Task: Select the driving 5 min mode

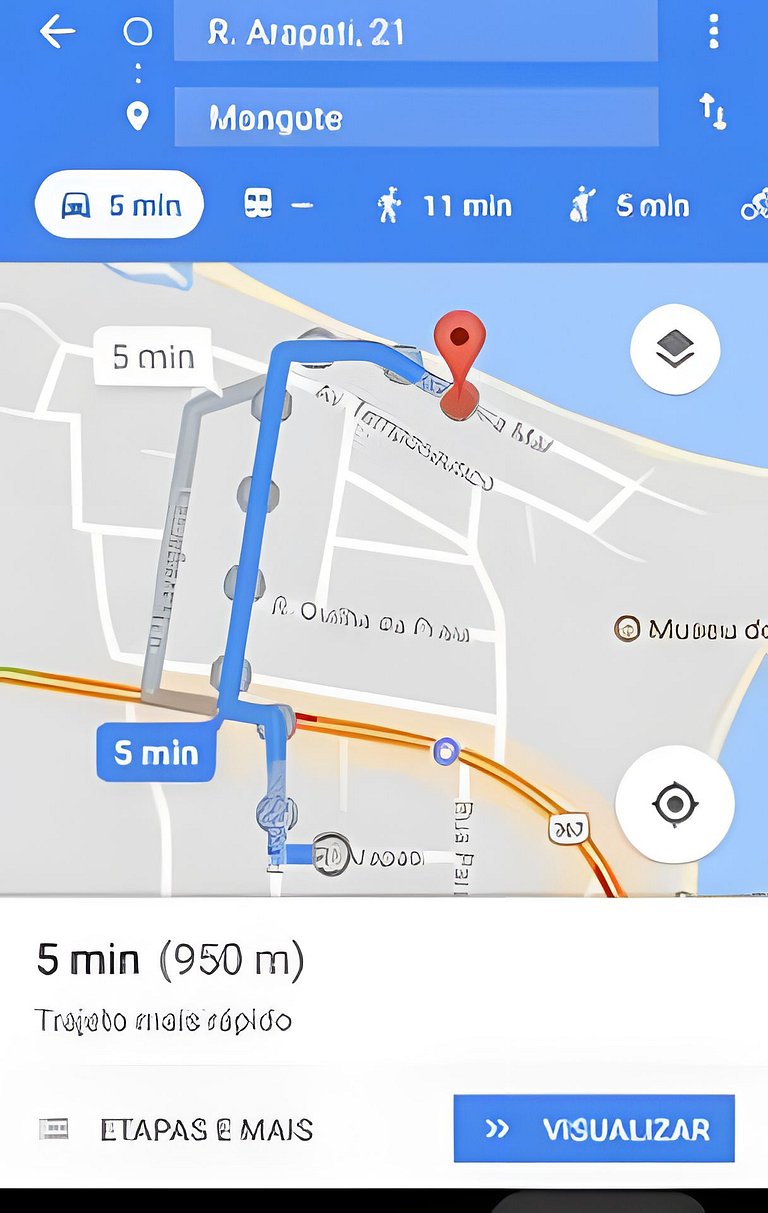Action: click(x=120, y=205)
